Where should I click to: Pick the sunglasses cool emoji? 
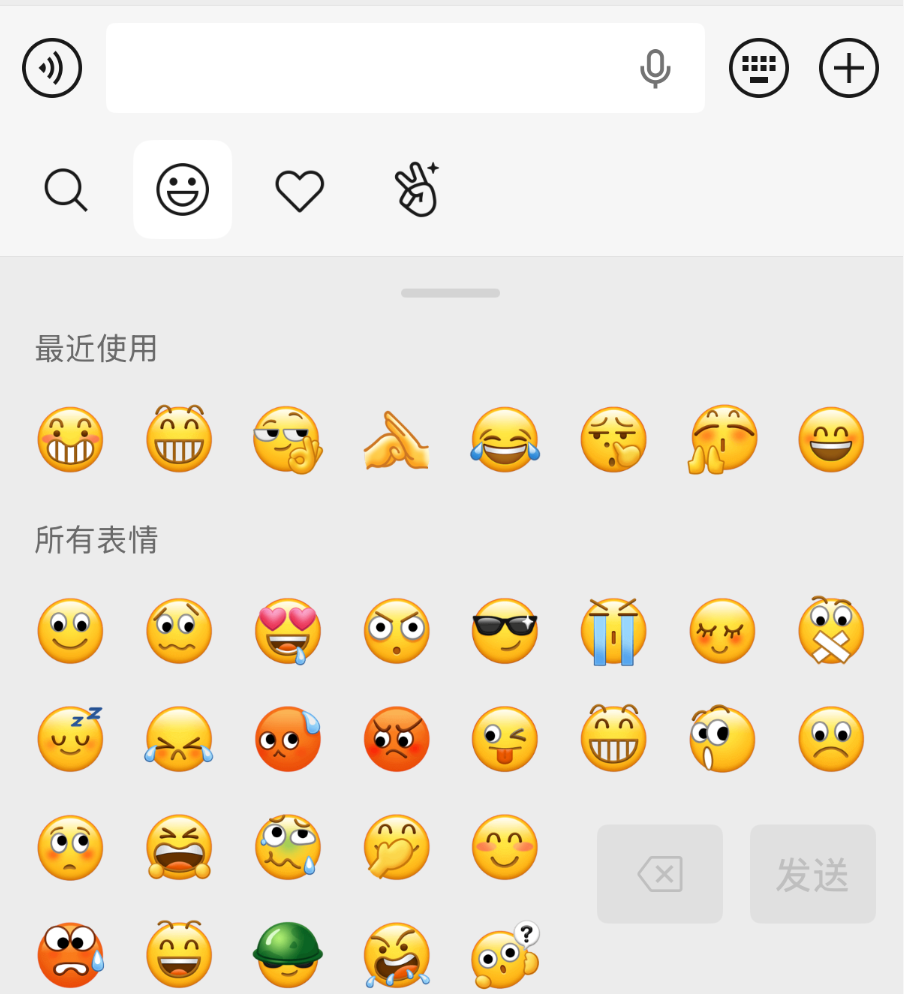[505, 631]
